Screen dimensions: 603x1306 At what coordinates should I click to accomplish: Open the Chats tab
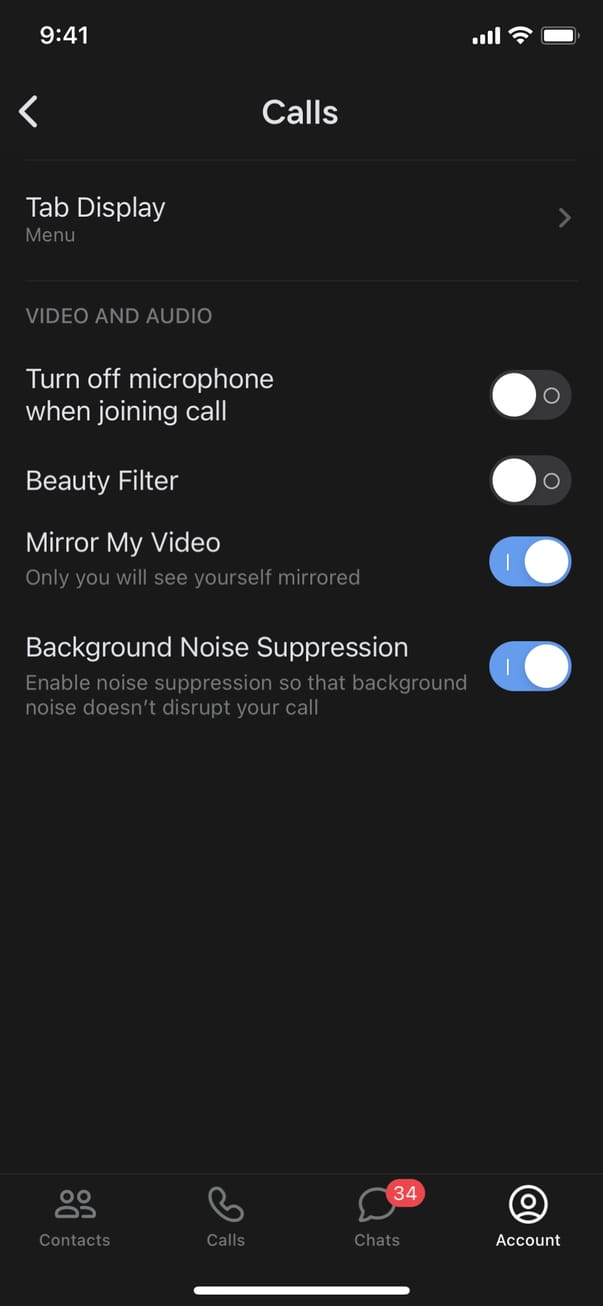tap(378, 1217)
